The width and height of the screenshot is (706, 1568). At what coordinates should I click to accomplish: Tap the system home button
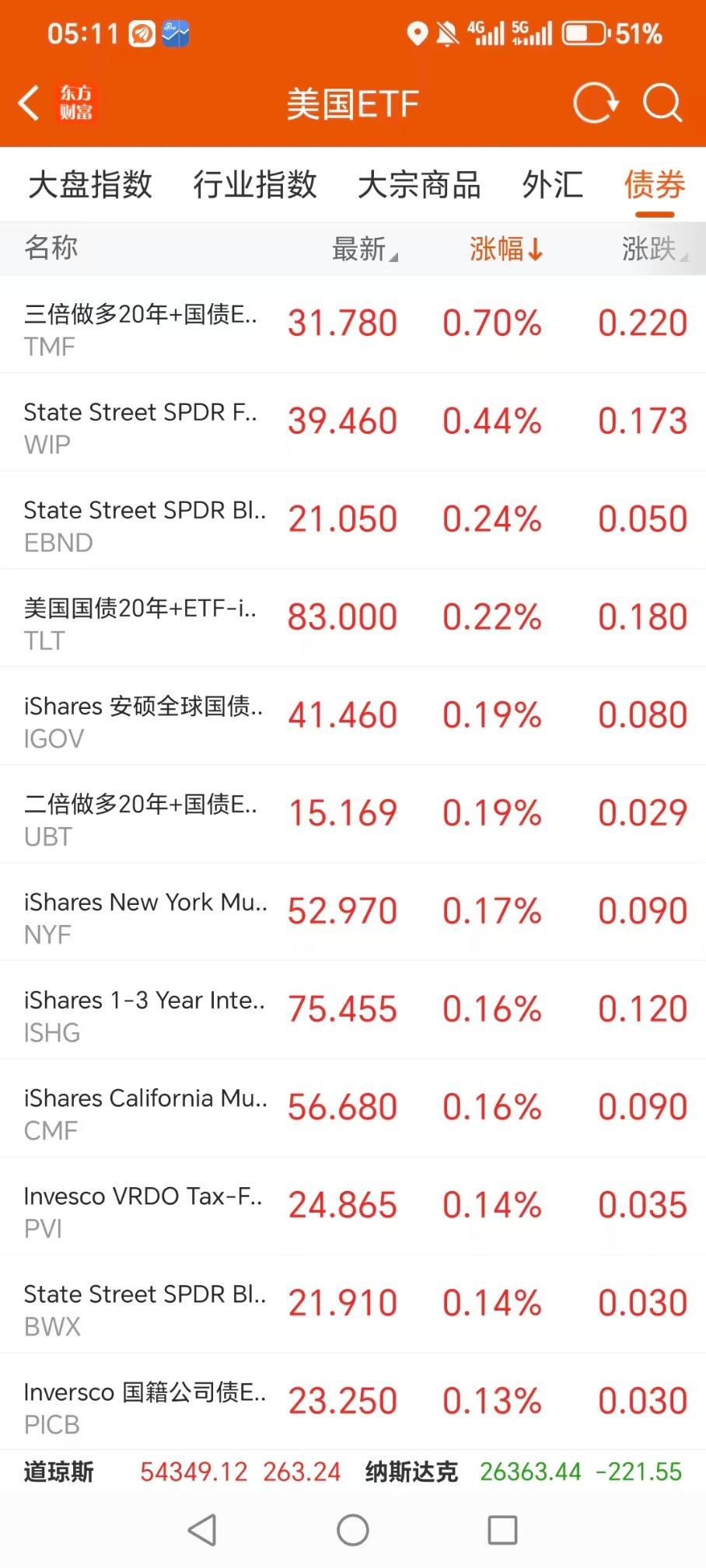coord(352,1530)
